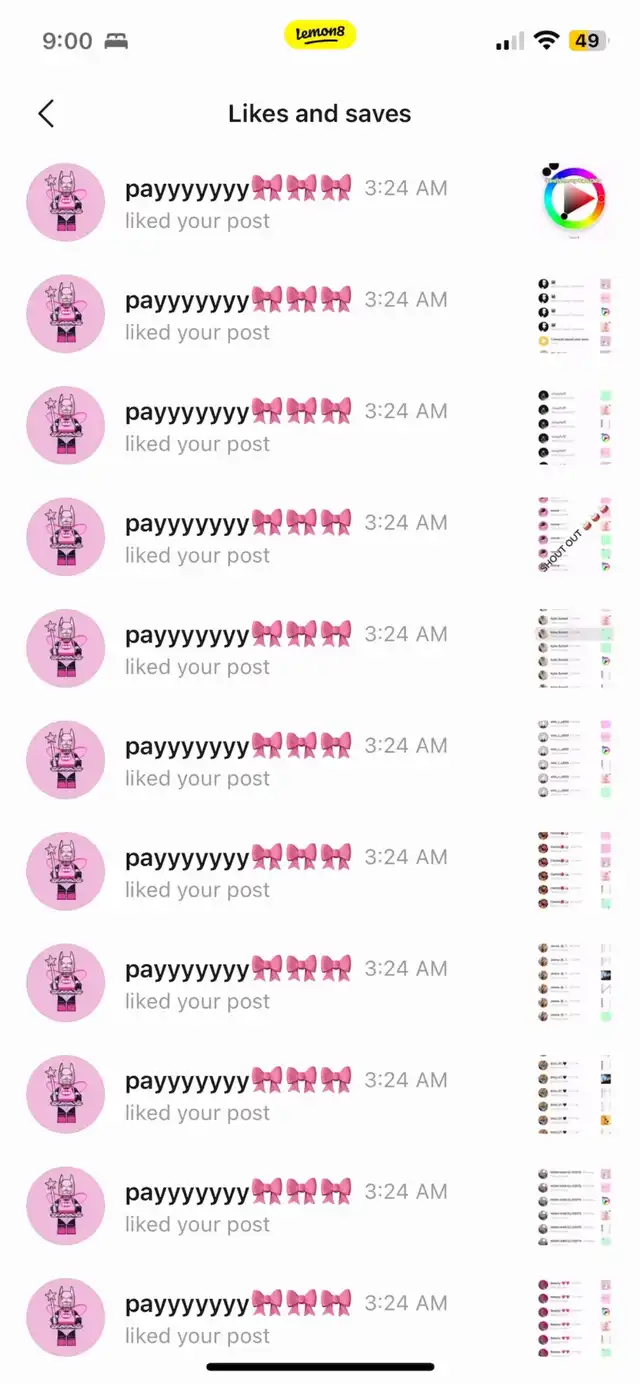This screenshot has height=1384, width=640.
Task: Open the SHOUT OUT post thumbnail
Action: pyautogui.click(x=575, y=536)
